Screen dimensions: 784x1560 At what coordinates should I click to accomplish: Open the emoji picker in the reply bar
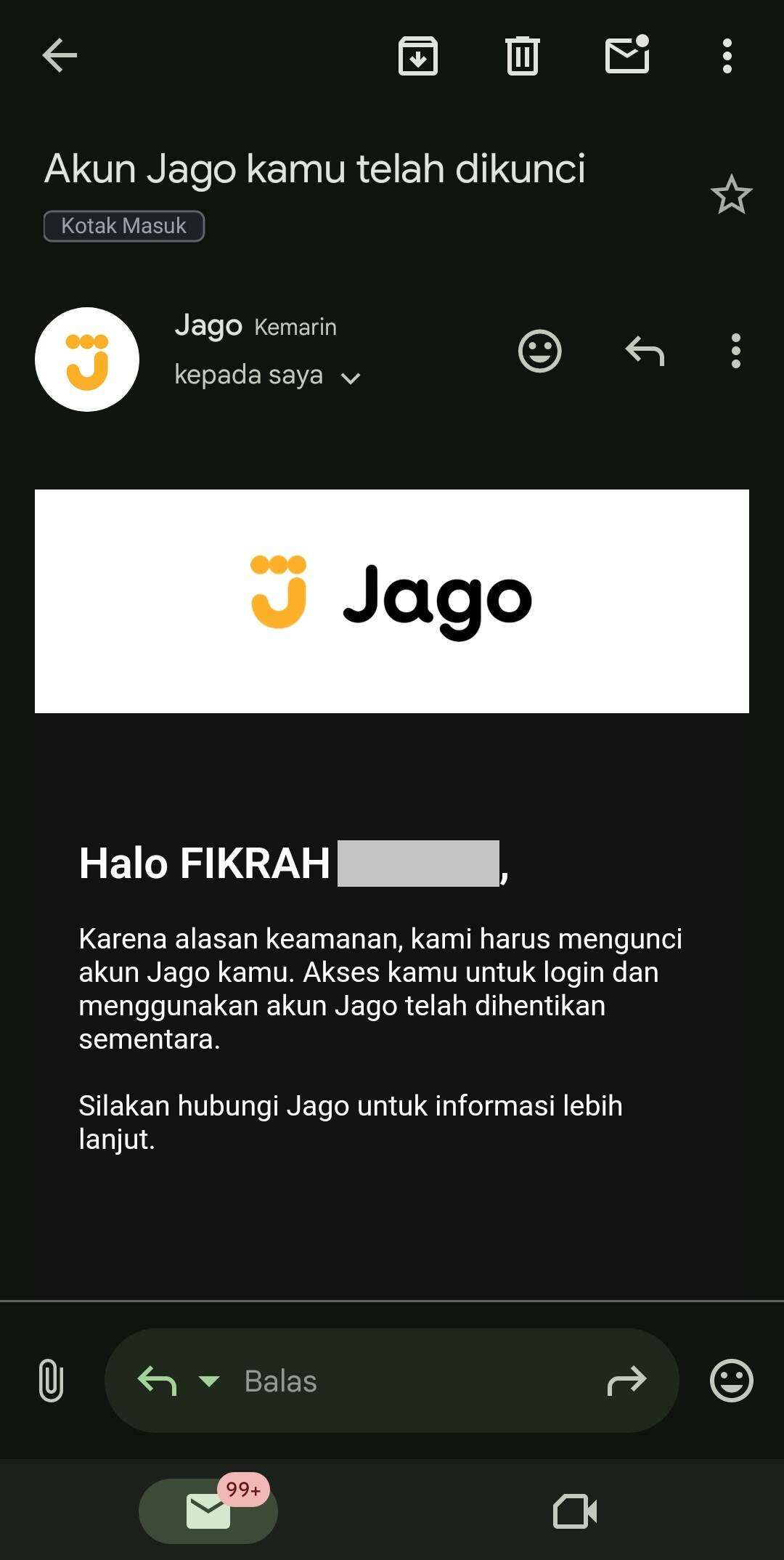(731, 1381)
